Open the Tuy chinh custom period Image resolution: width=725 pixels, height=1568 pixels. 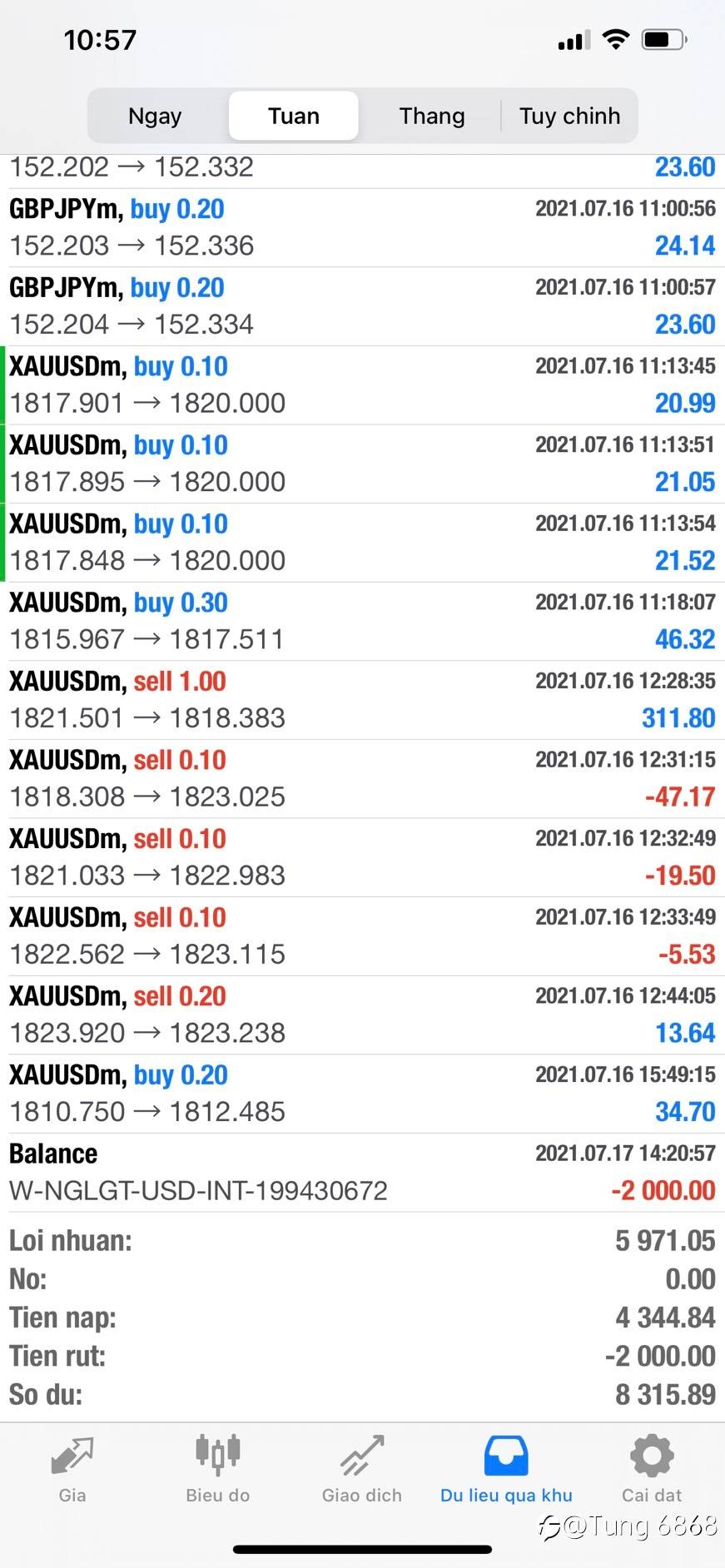[569, 116]
